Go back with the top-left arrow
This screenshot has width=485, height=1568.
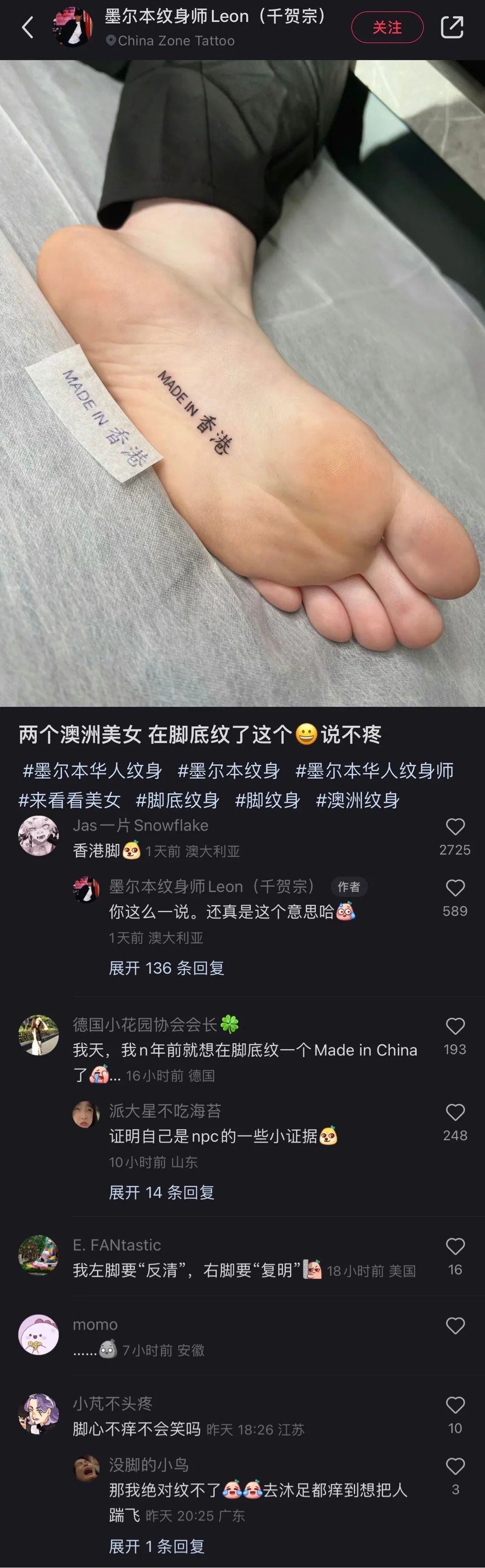click(27, 27)
